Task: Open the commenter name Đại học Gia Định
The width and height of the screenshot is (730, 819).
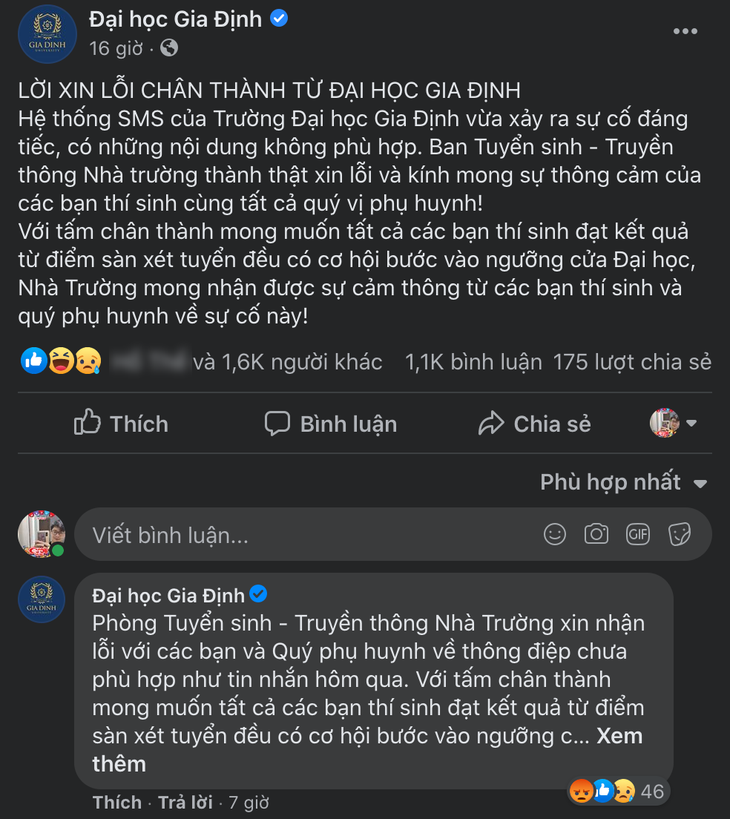Action: tap(167, 595)
